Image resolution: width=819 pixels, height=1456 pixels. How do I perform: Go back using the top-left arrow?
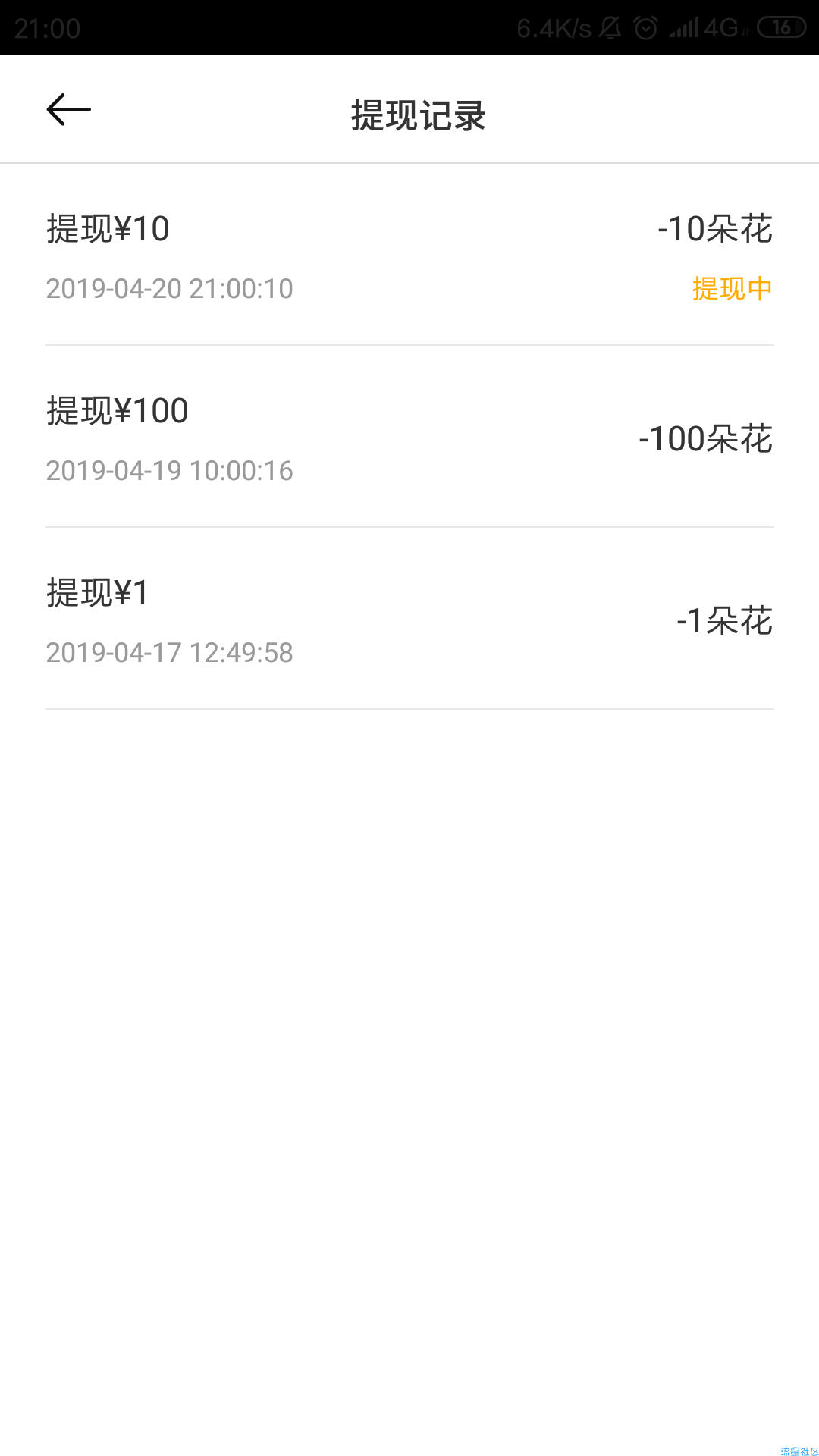pos(68,110)
